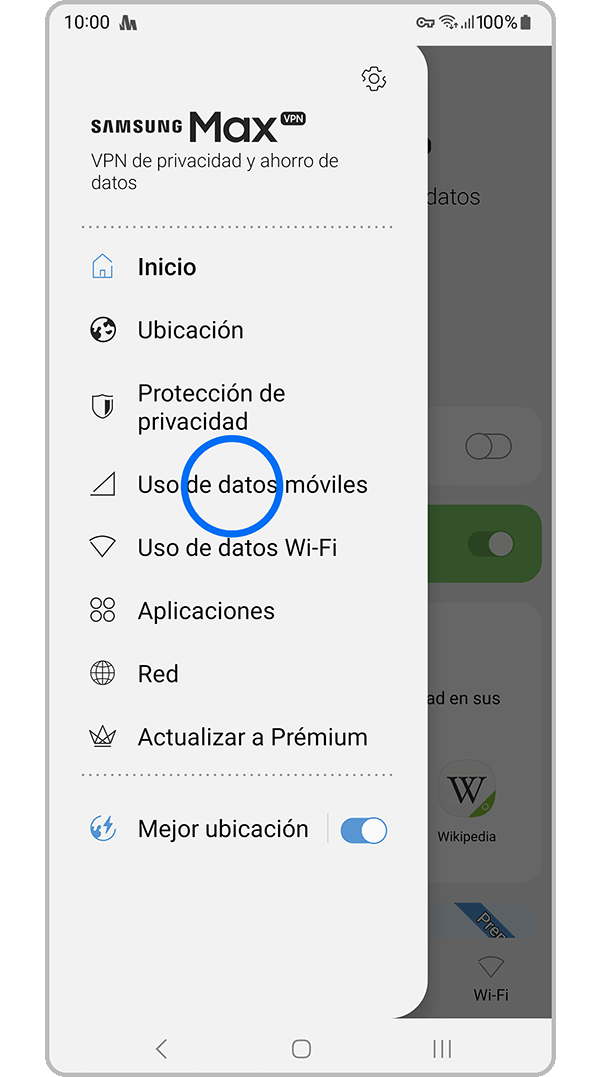Open the settings gear icon
This screenshot has height=1077, width=600.
(373, 79)
